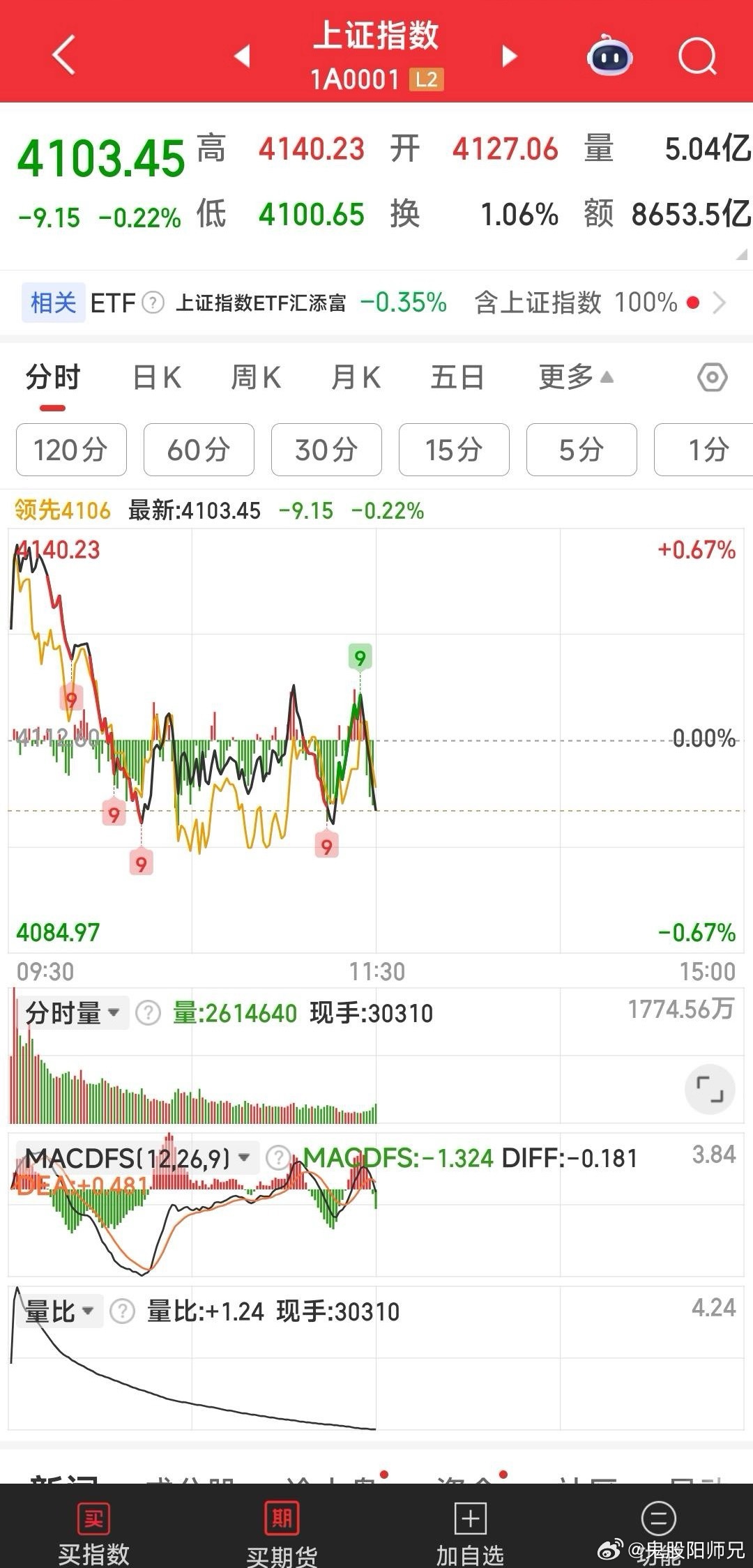Open search from the top bar

697,57
